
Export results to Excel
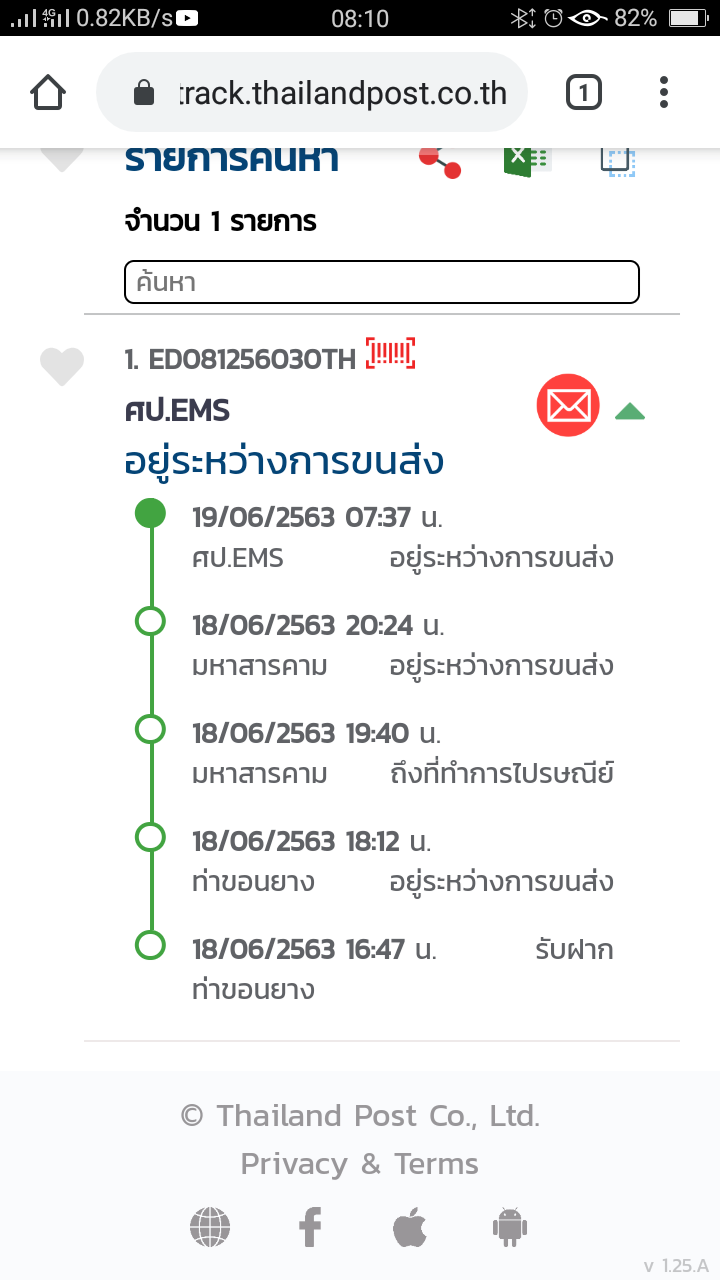(526, 160)
